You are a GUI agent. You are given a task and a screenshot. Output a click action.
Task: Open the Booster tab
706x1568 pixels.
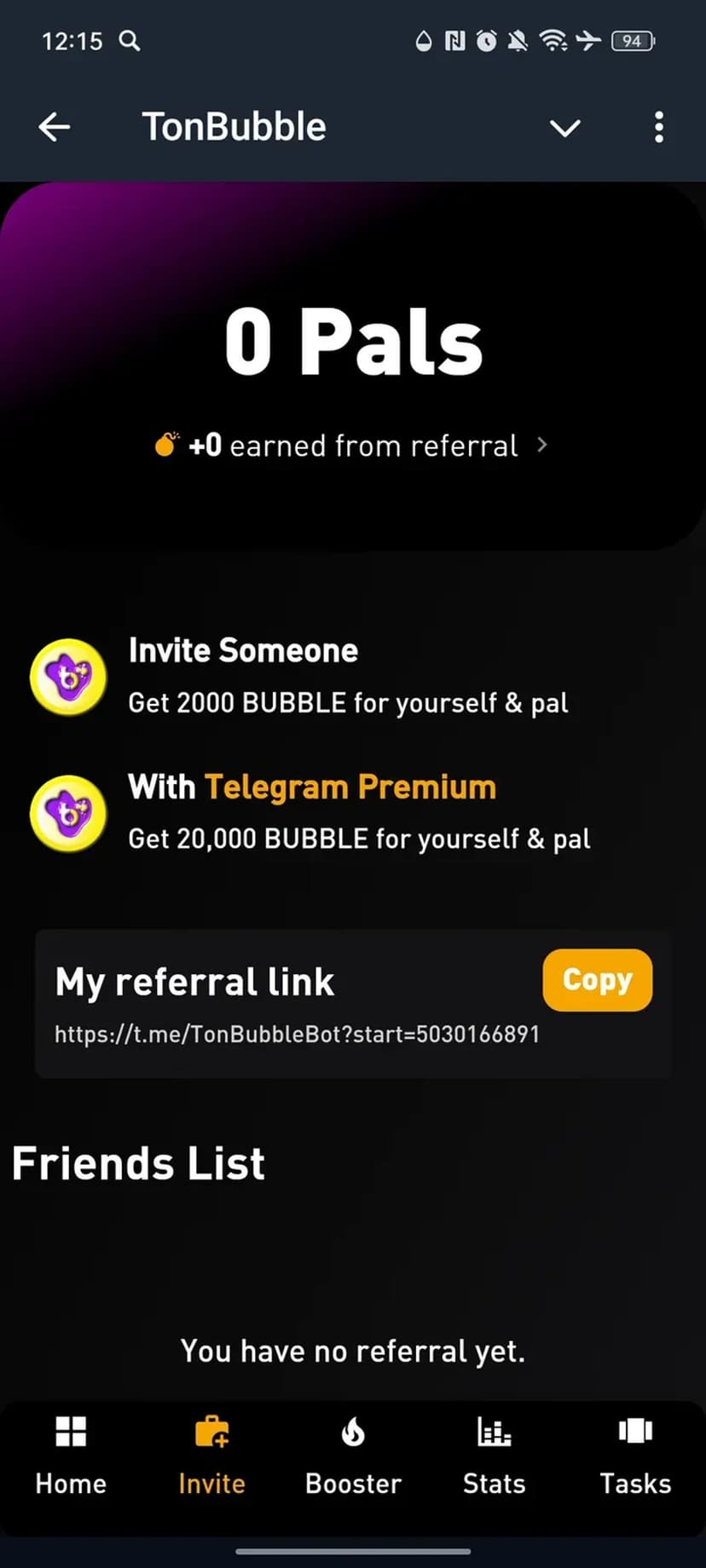point(353,1456)
